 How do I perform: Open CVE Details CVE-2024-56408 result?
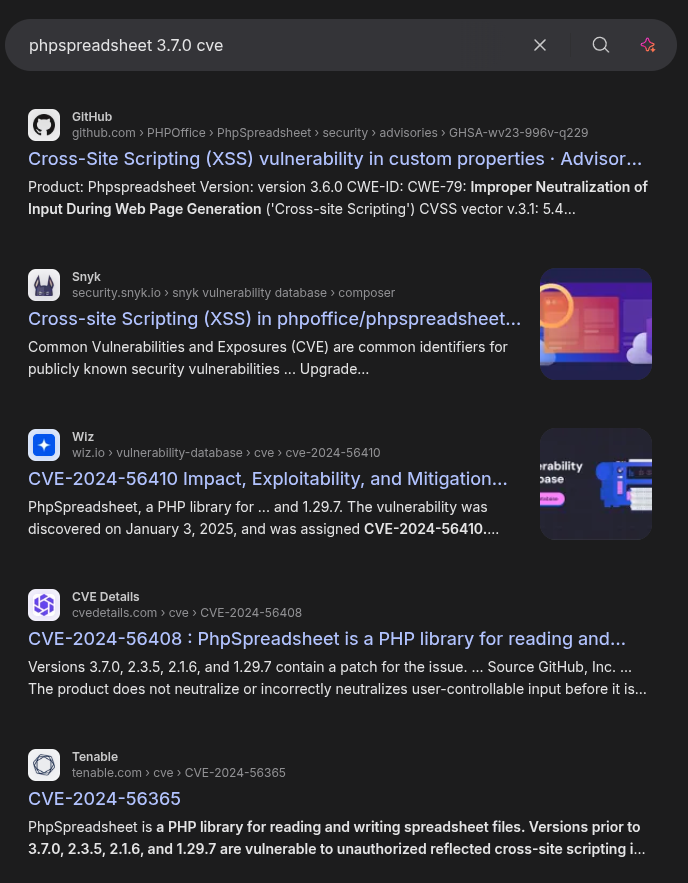tap(326, 639)
